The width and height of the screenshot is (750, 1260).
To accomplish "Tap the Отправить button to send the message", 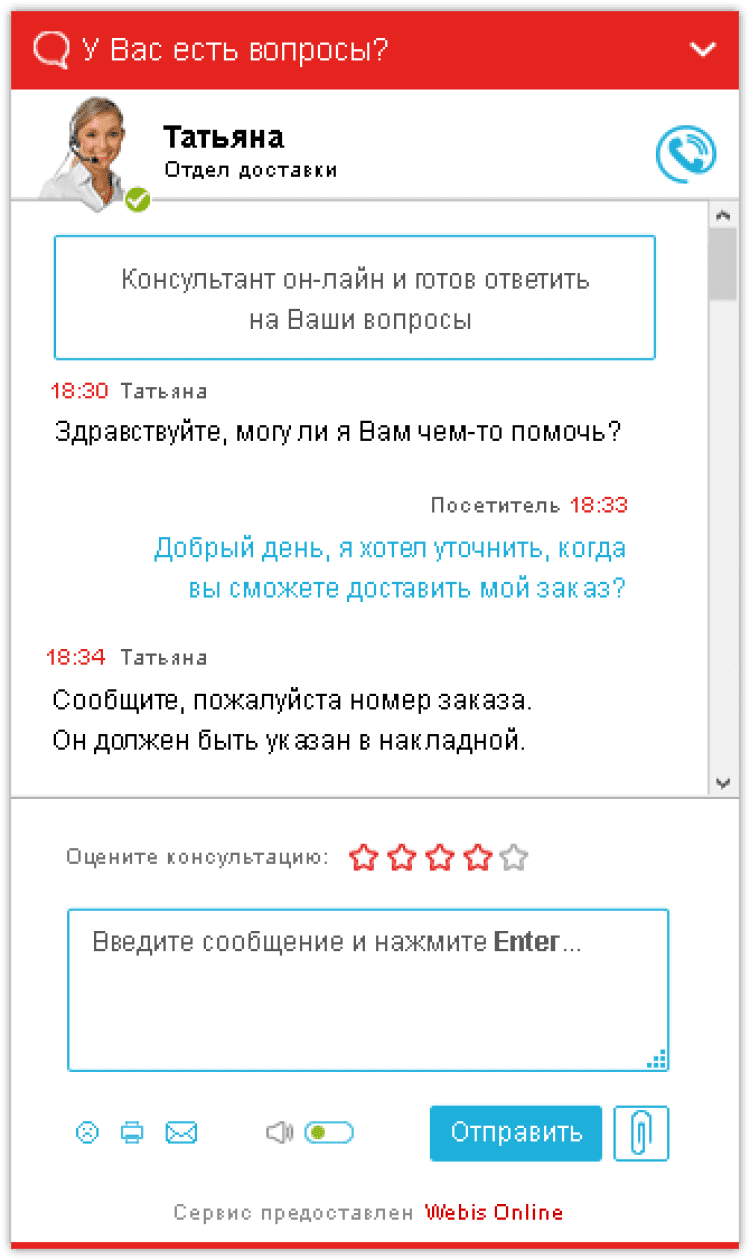I will pos(516,1133).
